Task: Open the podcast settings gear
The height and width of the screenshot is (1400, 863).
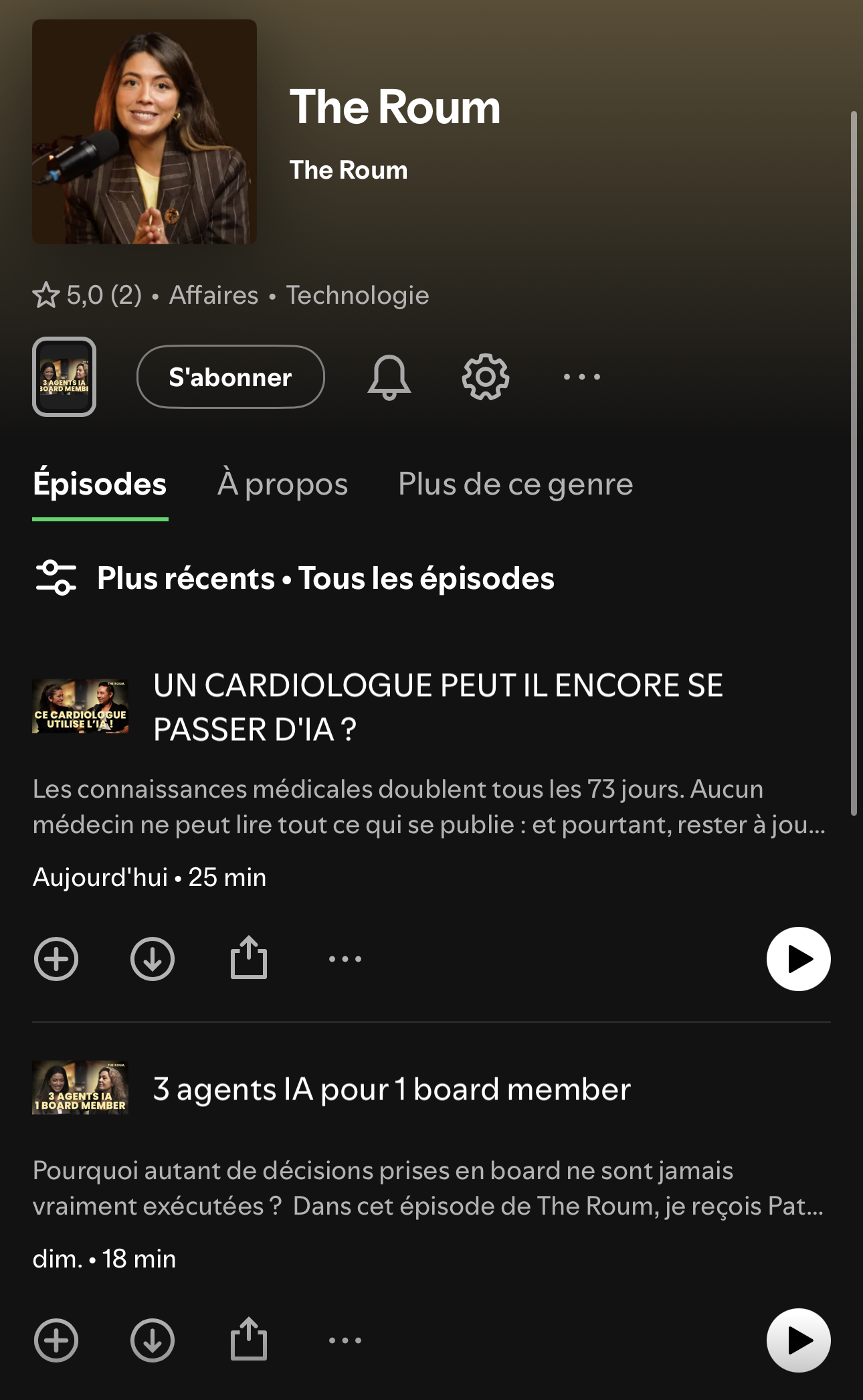Action: point(486,377)
